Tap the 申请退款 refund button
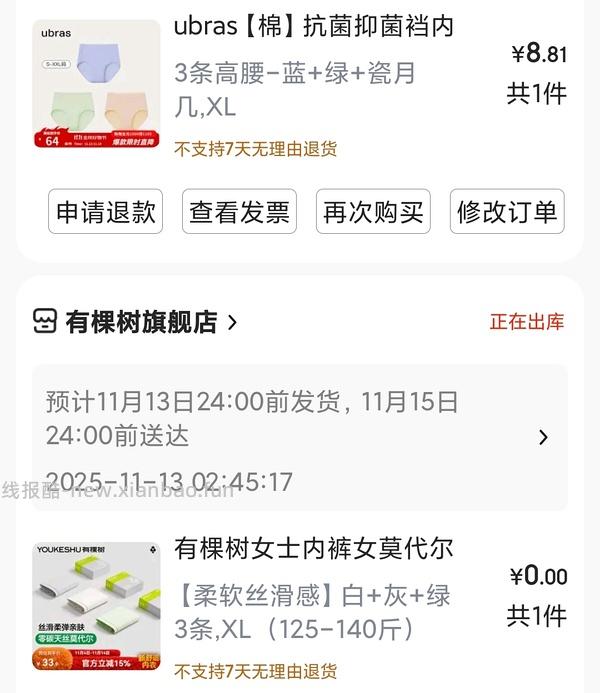Screen dimensions: 600x693 (106, 212)
